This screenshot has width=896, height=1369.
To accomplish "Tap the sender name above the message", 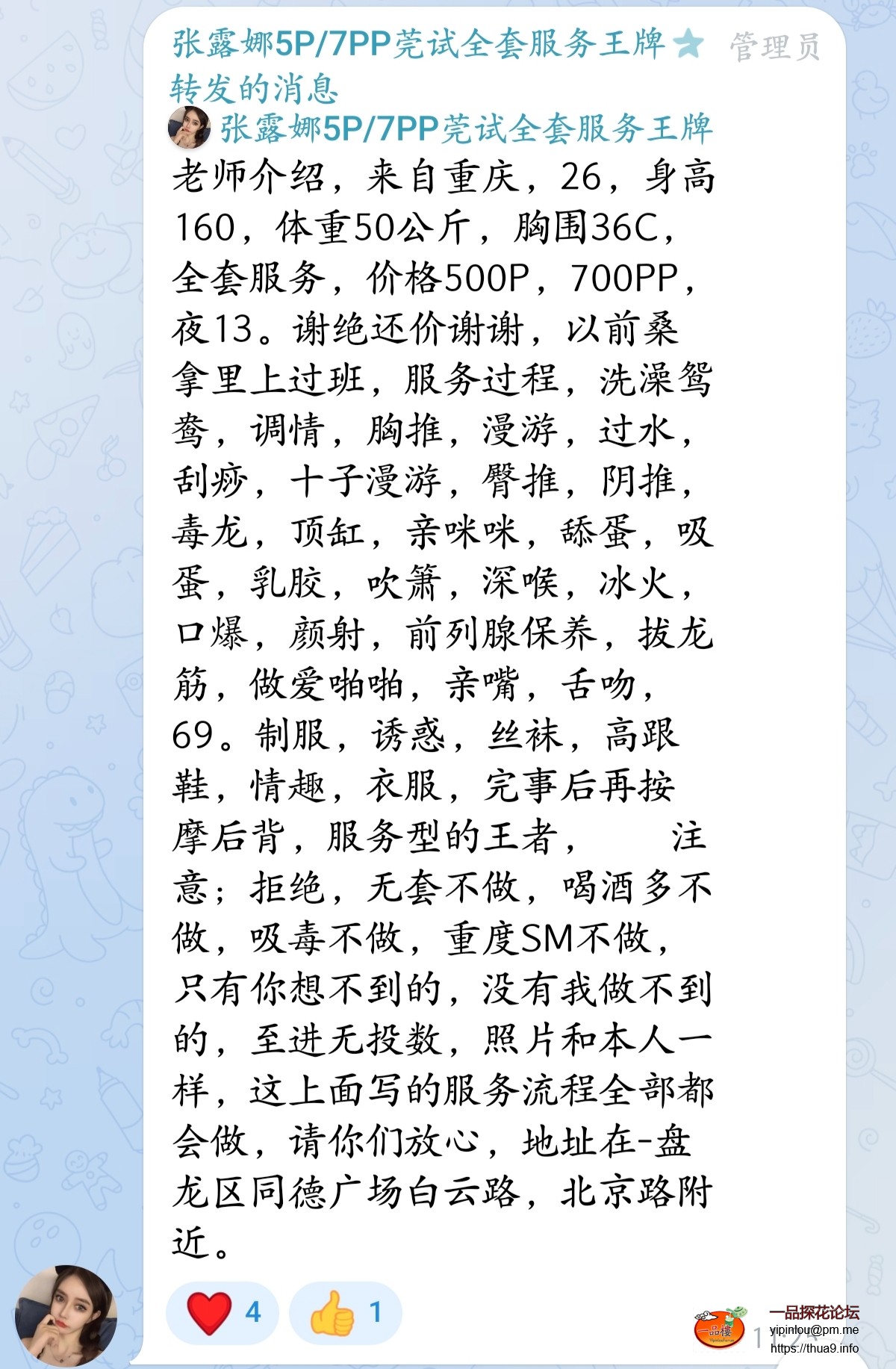I will click(x=418, y=45).
